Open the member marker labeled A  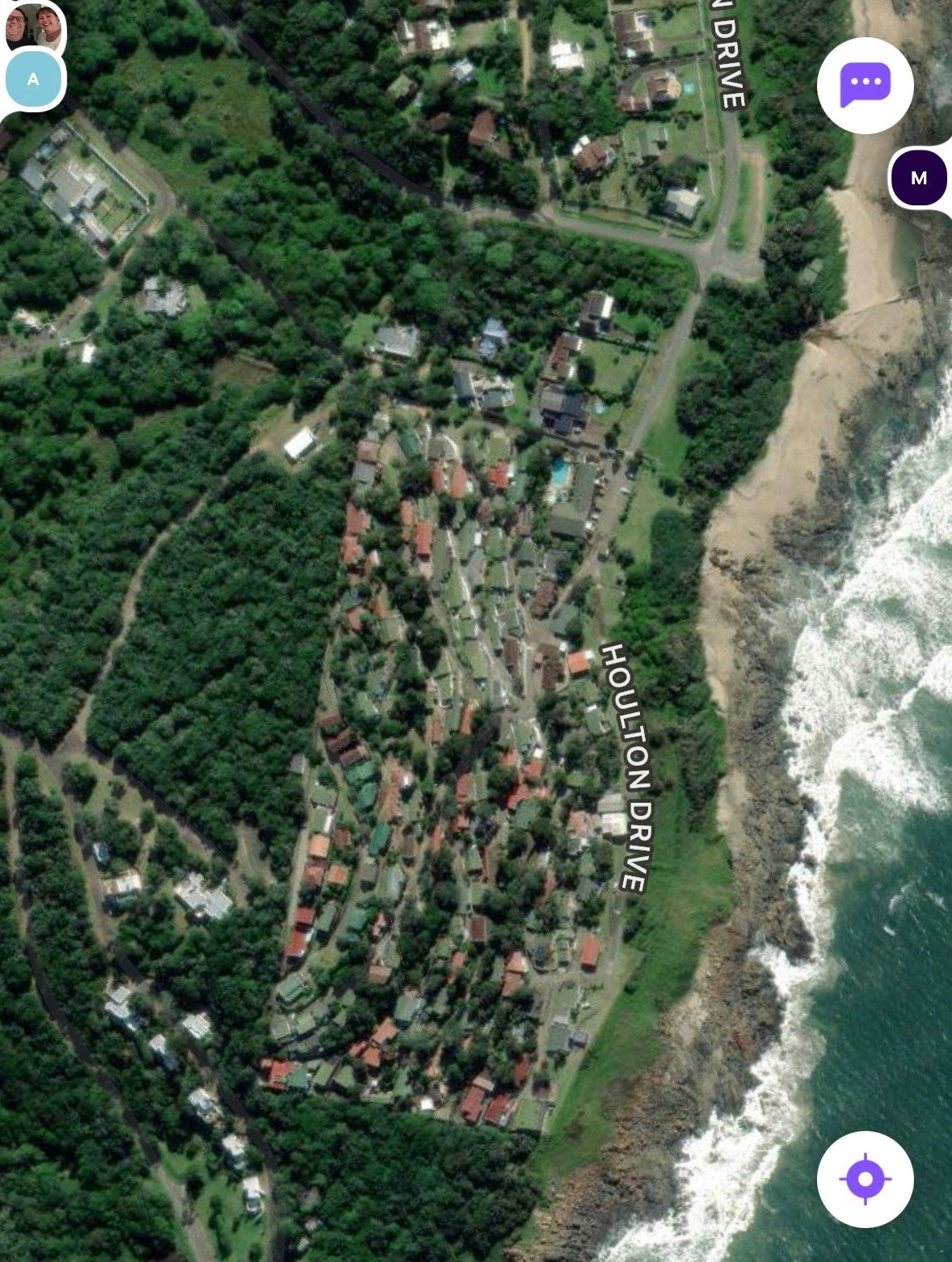(33, 79)
